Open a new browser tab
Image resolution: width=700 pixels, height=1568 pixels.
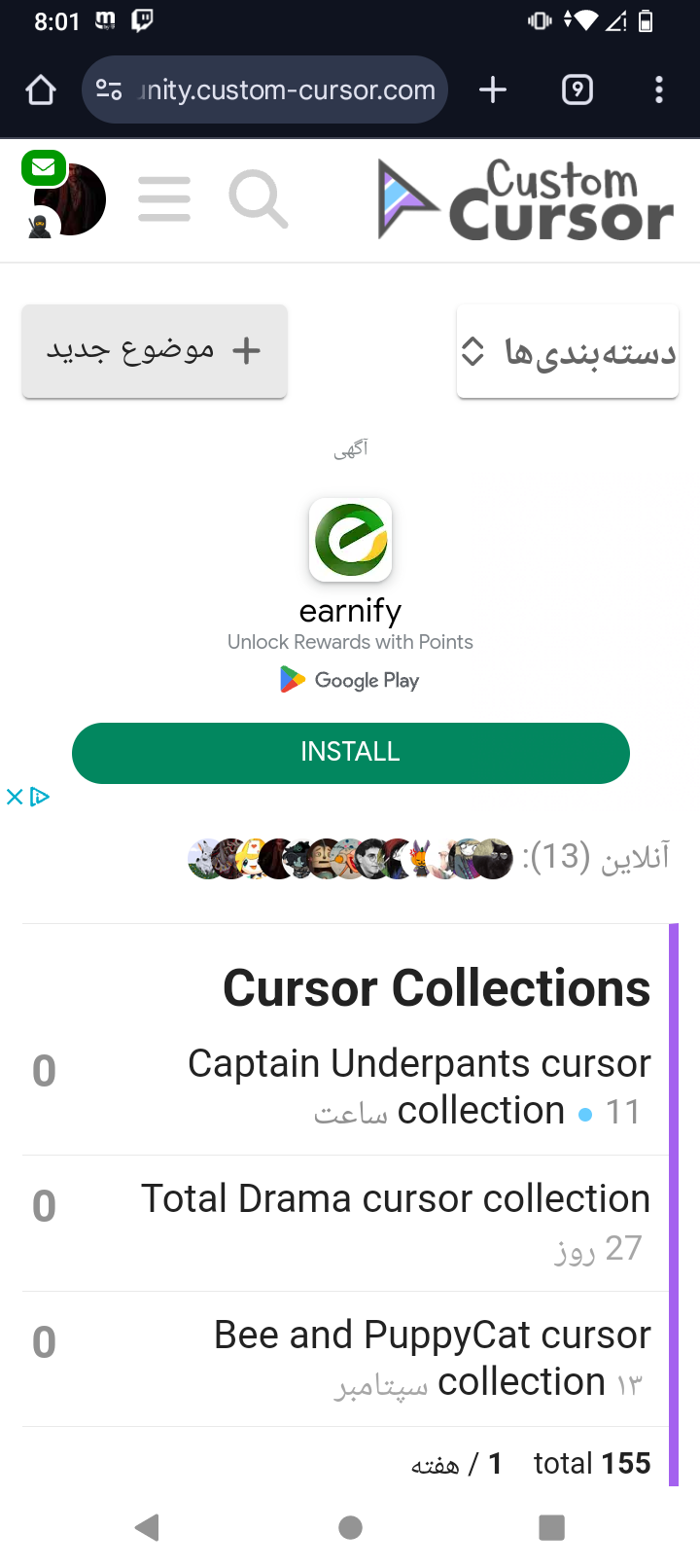point(493,90)
